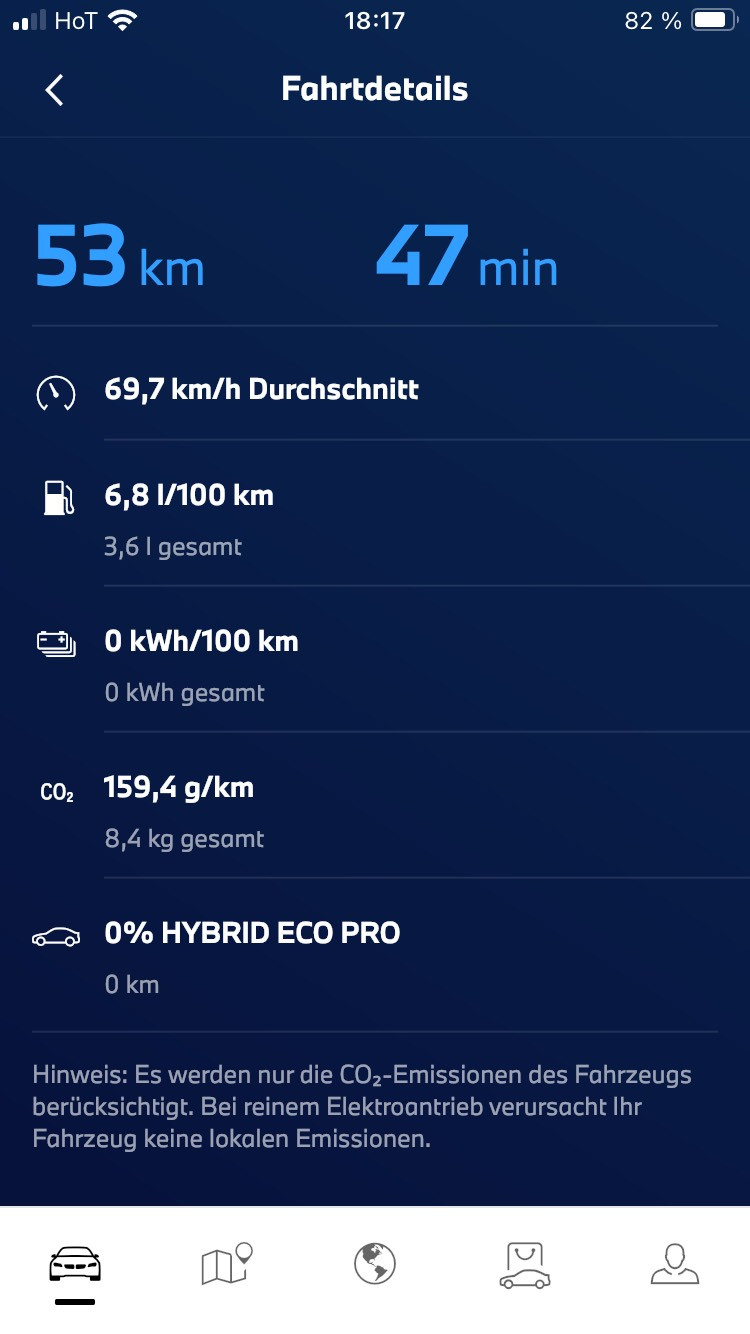The image size is (750, 1334).
Task: Open the map navigation icon
Action: [x=225, y=1264]
